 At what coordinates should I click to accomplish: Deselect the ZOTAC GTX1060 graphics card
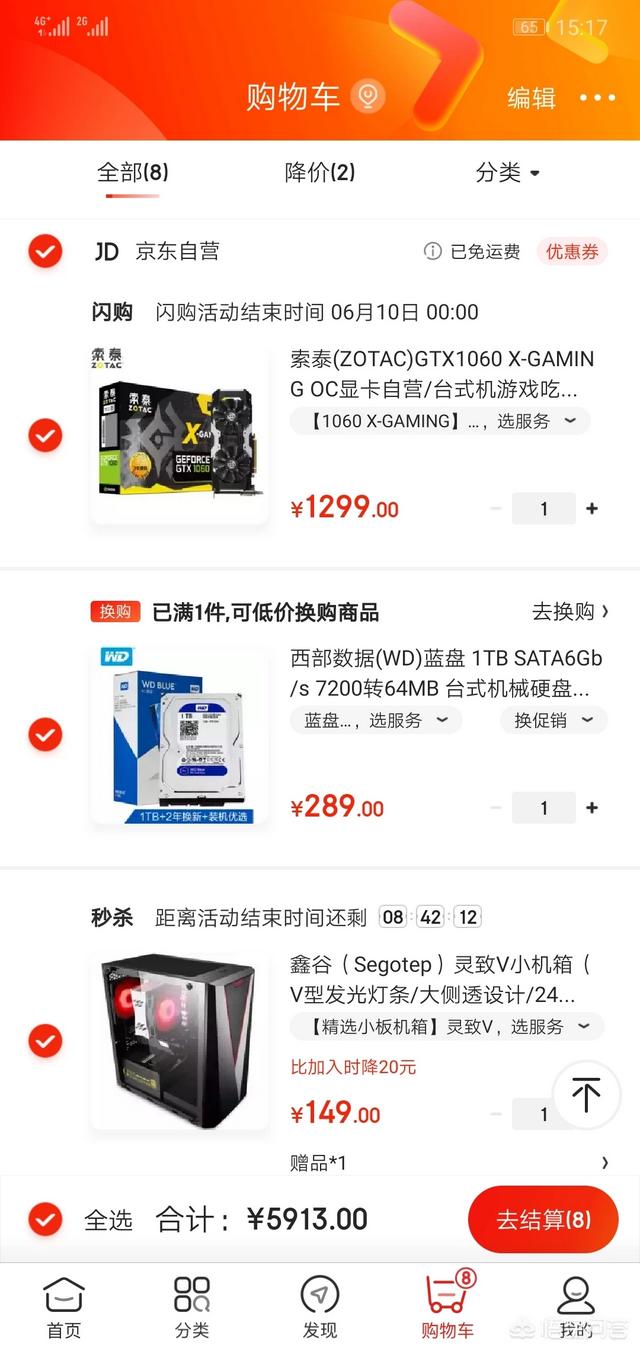(x=45, y=436)
